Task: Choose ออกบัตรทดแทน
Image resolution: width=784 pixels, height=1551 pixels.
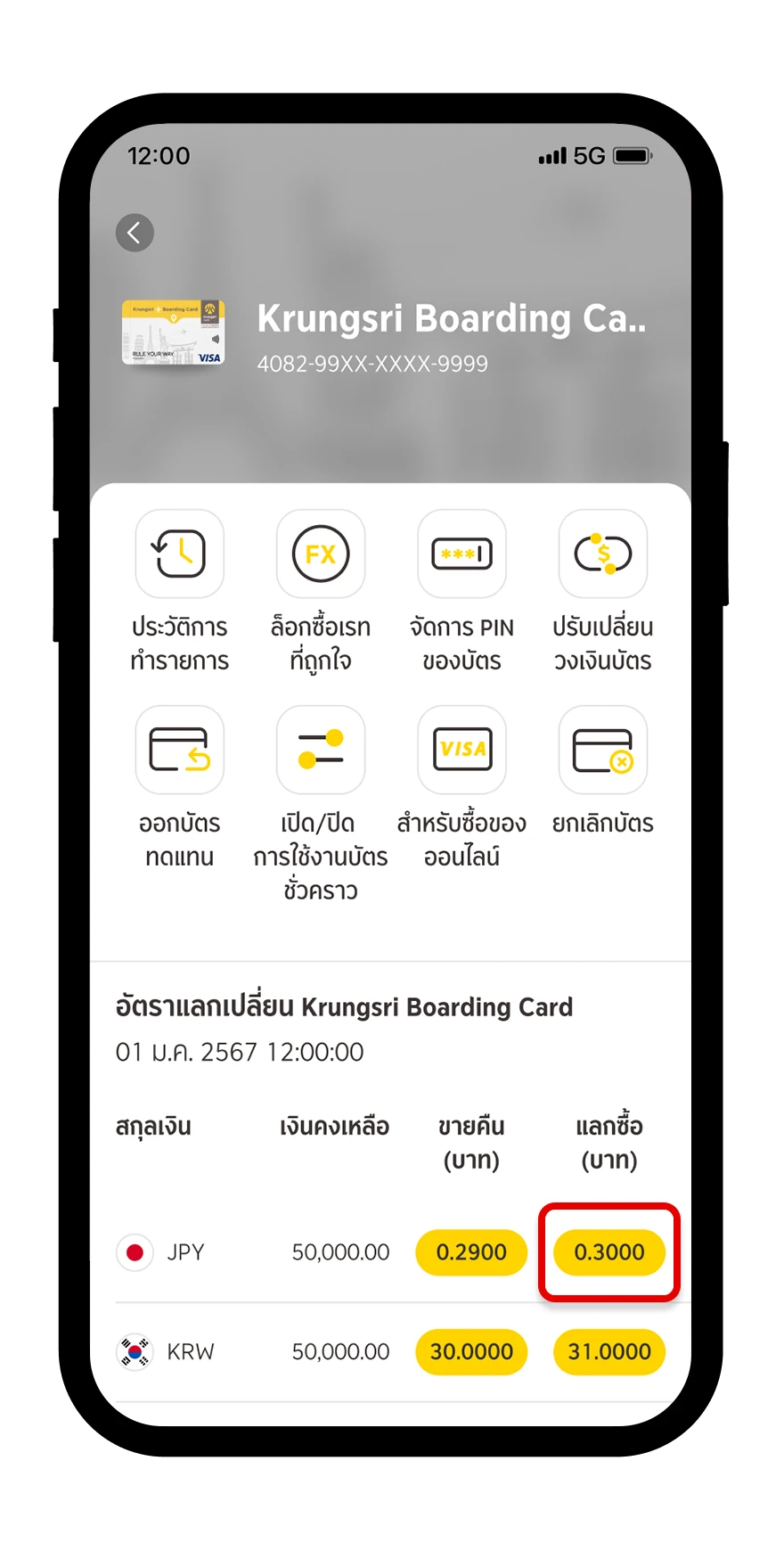Action: click(179, 750)
